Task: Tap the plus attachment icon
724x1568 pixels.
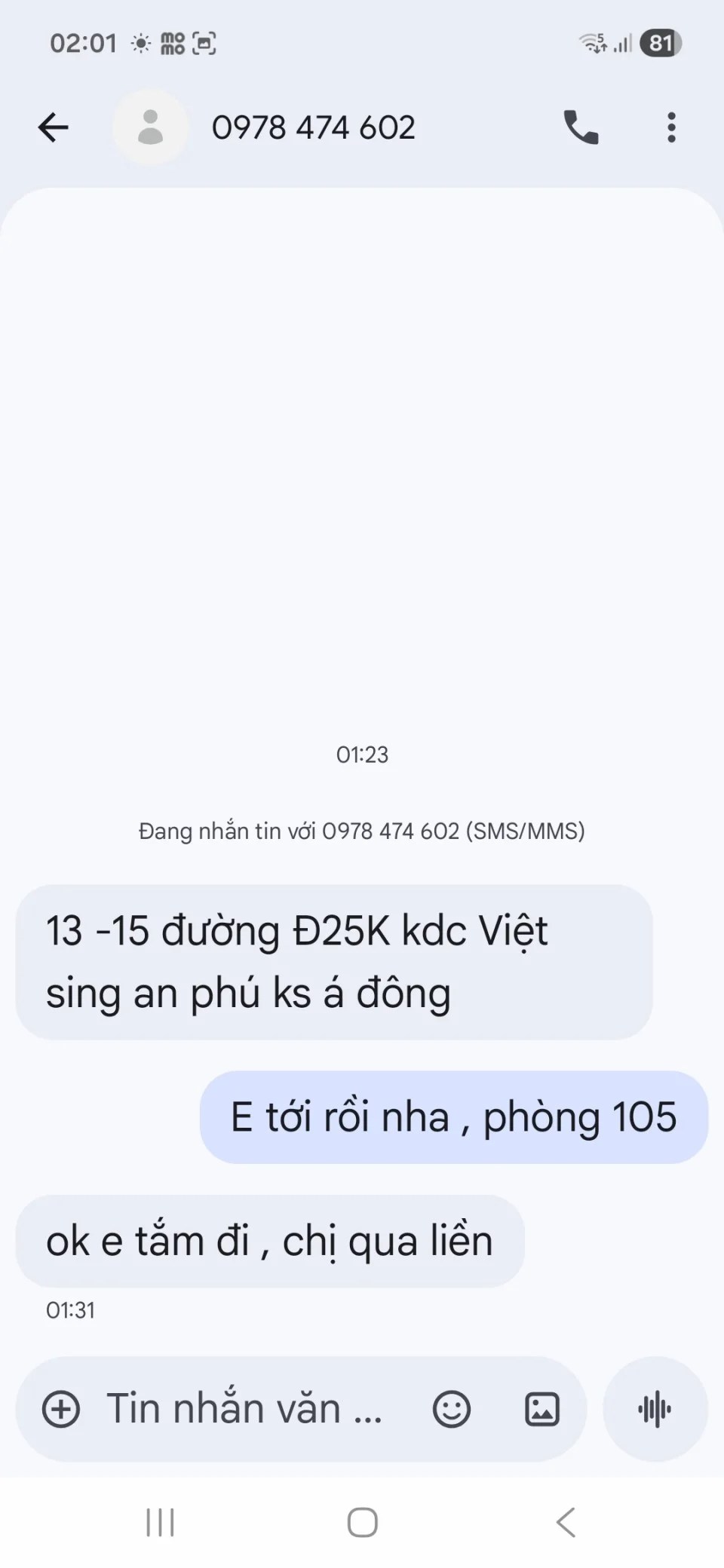Action: pos(61,1409)
